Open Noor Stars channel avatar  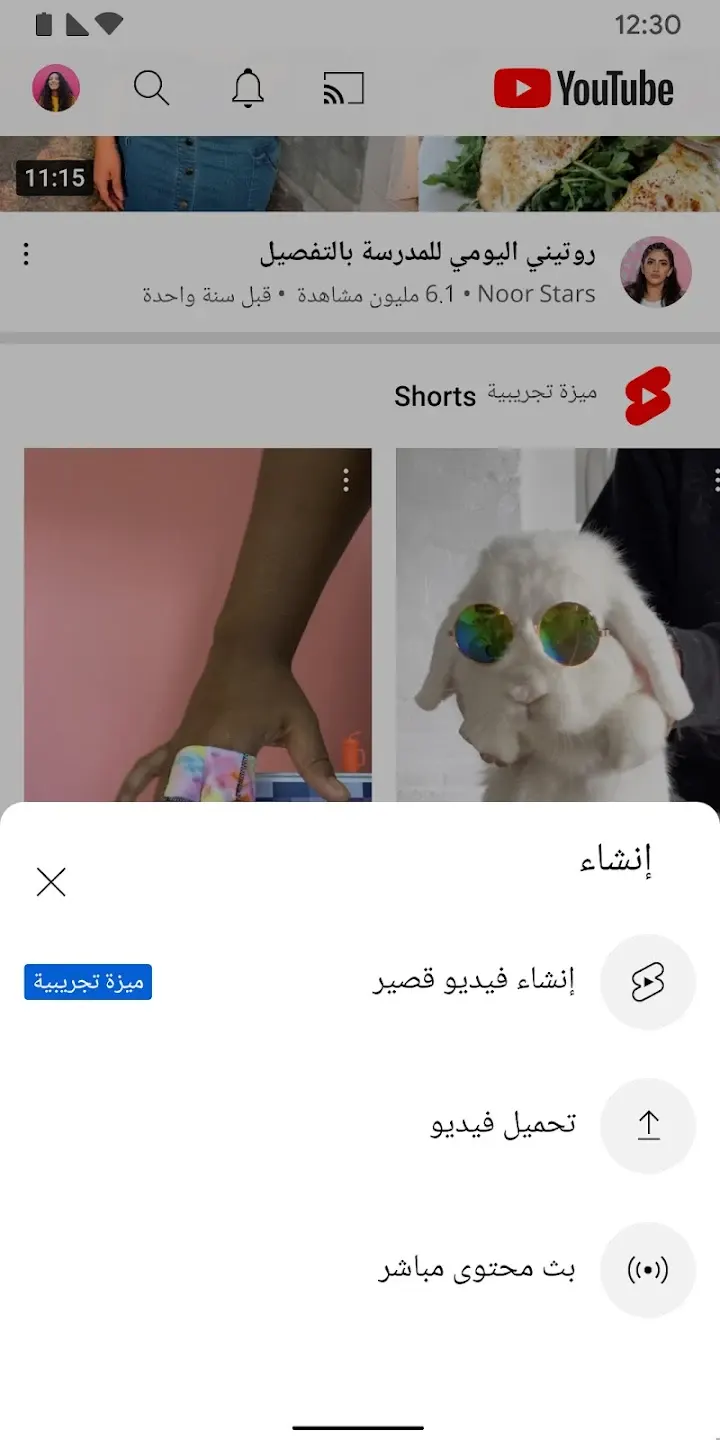tap(656, 272)
